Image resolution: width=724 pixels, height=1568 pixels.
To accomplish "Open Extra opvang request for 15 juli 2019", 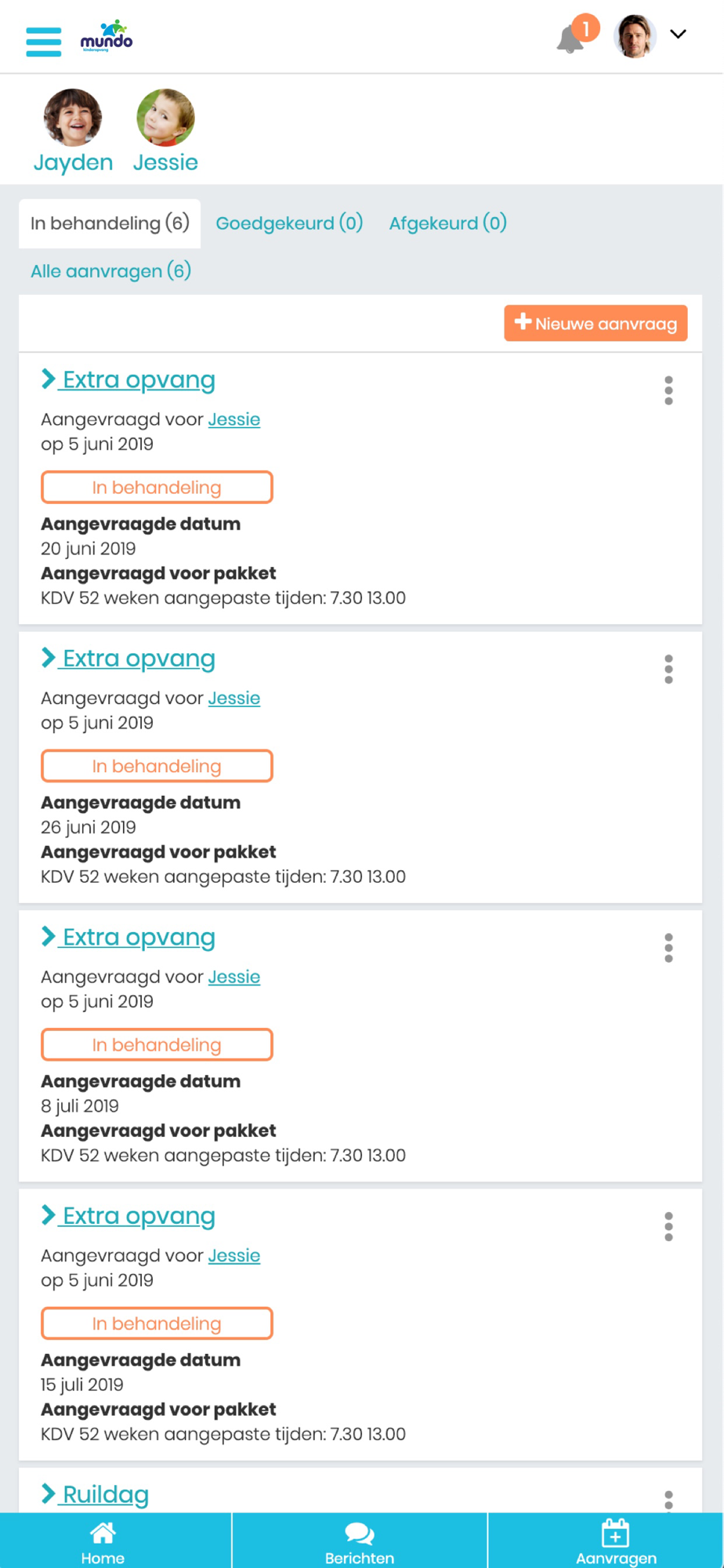I will tap(129, 1216).
